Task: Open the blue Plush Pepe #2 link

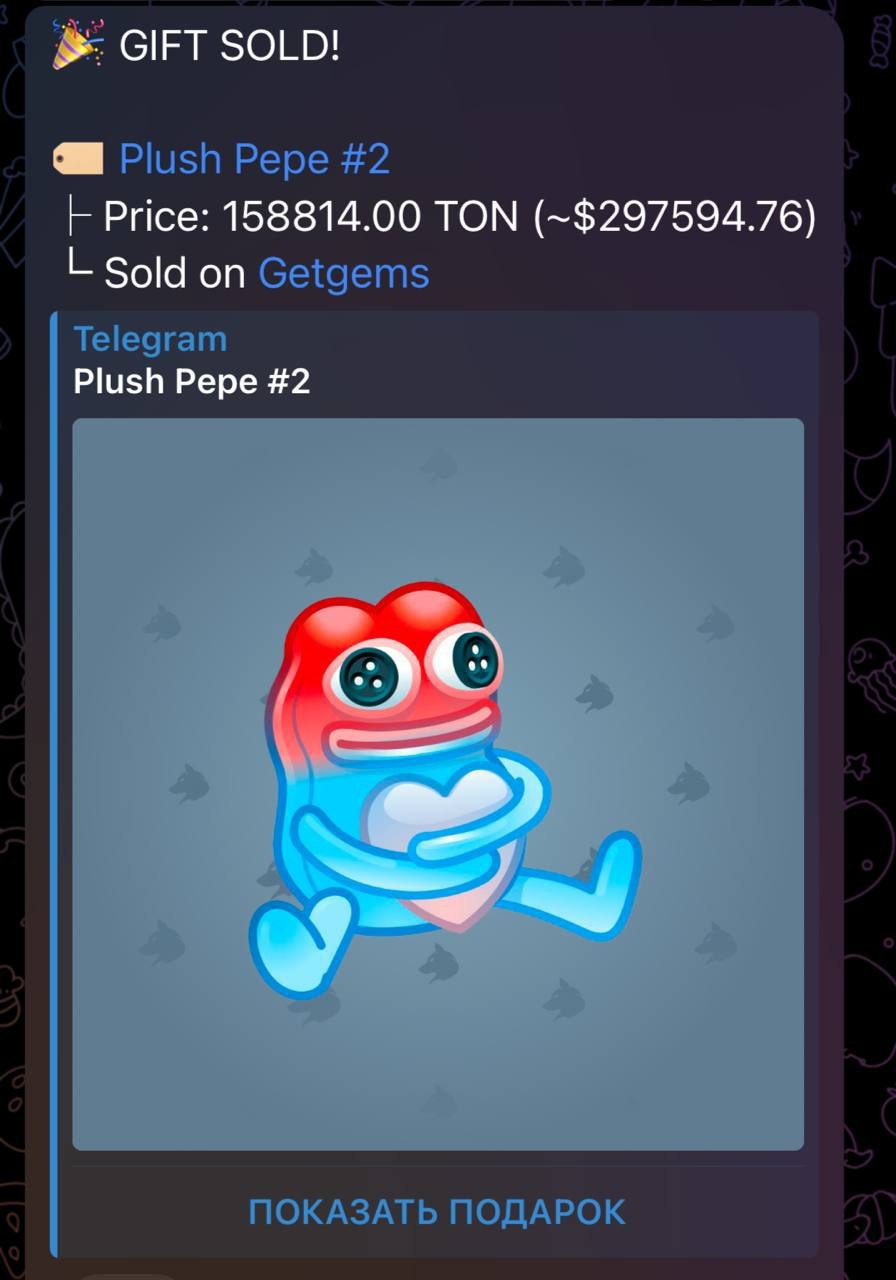Action: pos(254,159)
